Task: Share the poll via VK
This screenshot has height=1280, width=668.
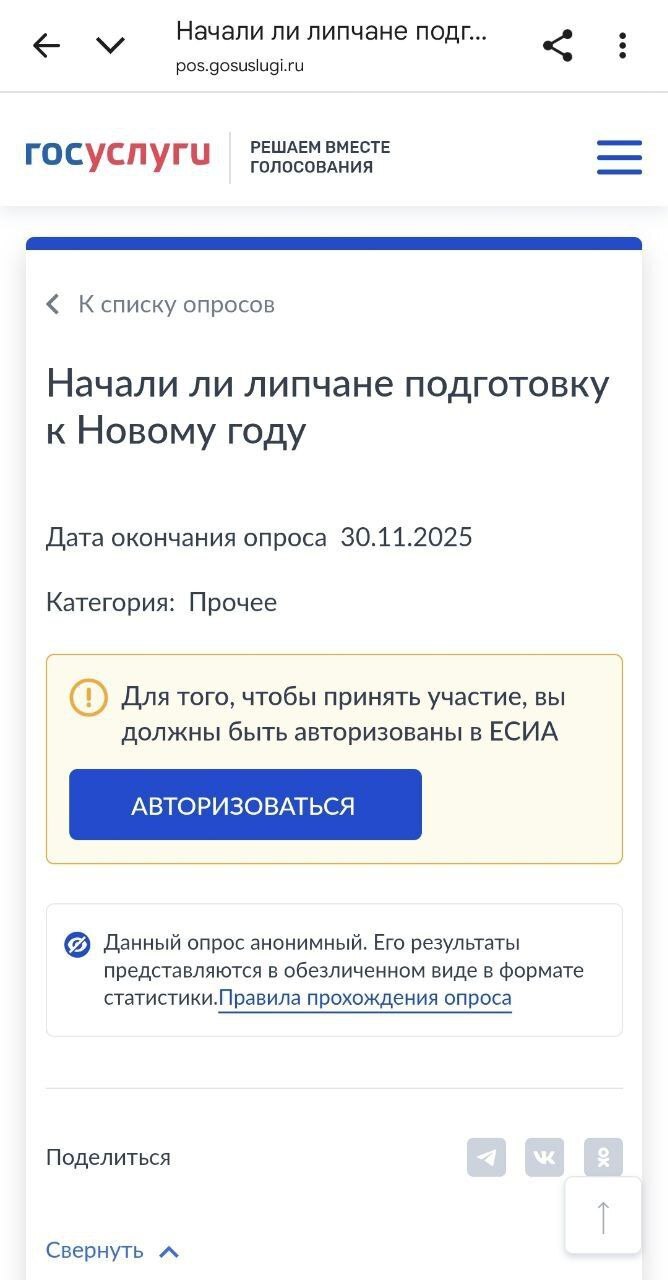Action: tap(544, 1157)
